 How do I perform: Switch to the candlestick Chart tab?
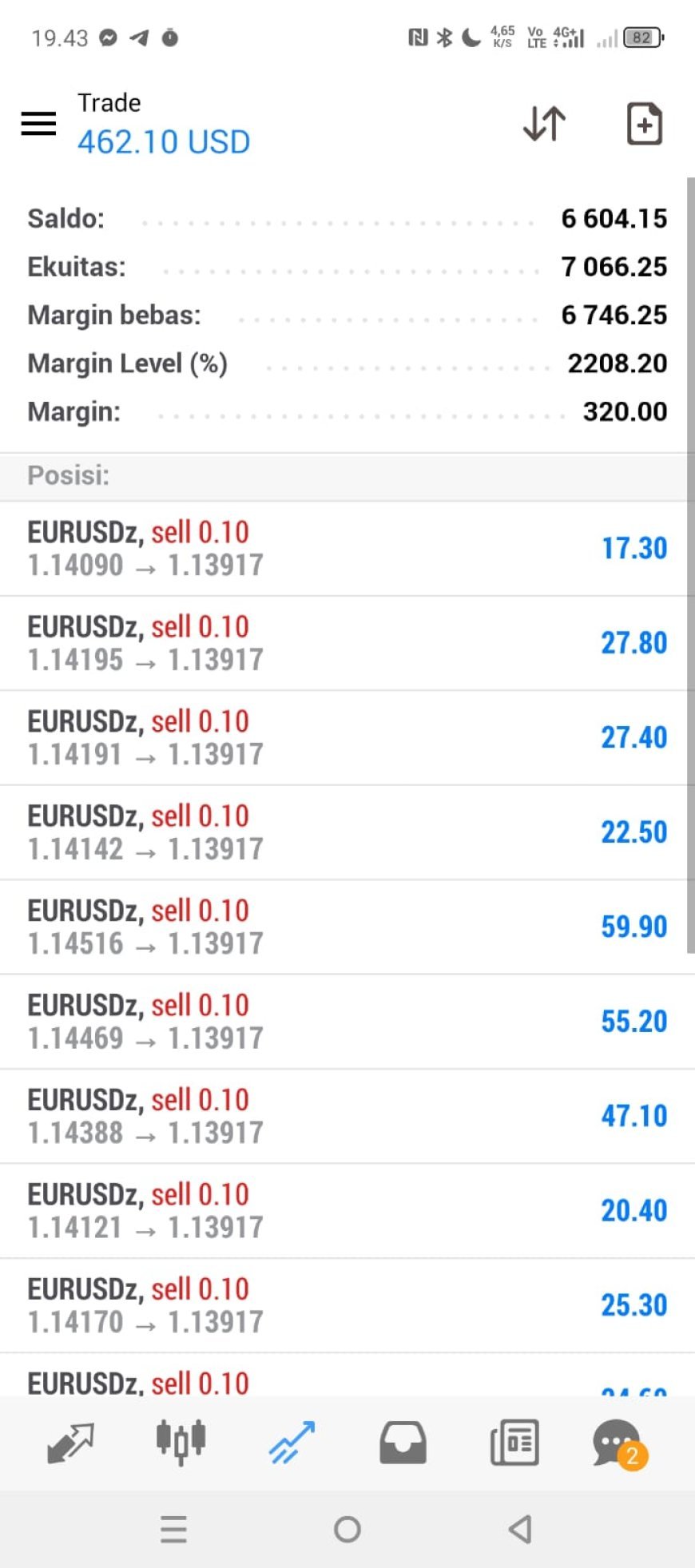tap(181, 1442)
